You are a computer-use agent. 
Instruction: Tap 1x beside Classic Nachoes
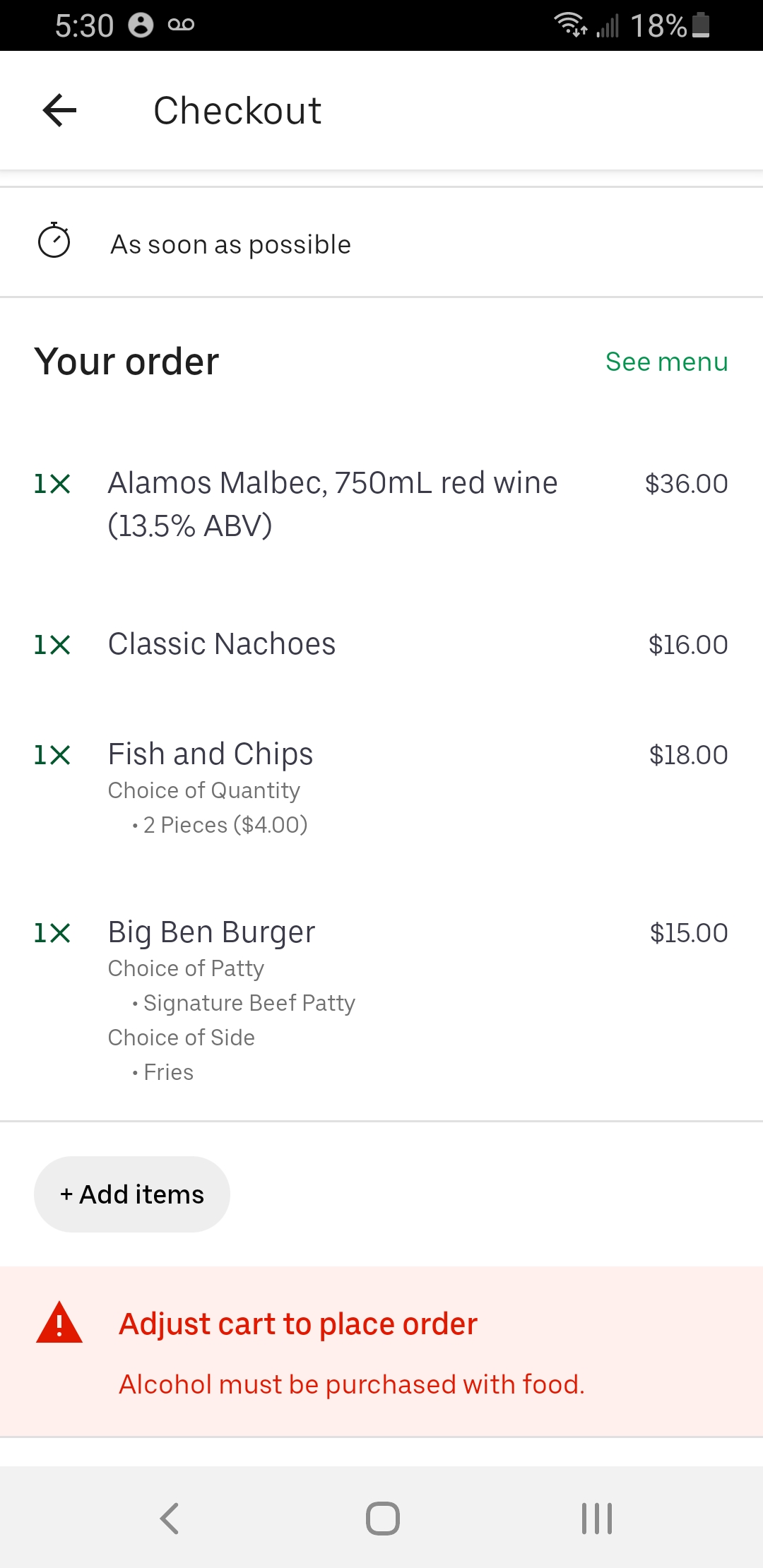(x=51, y=644)
